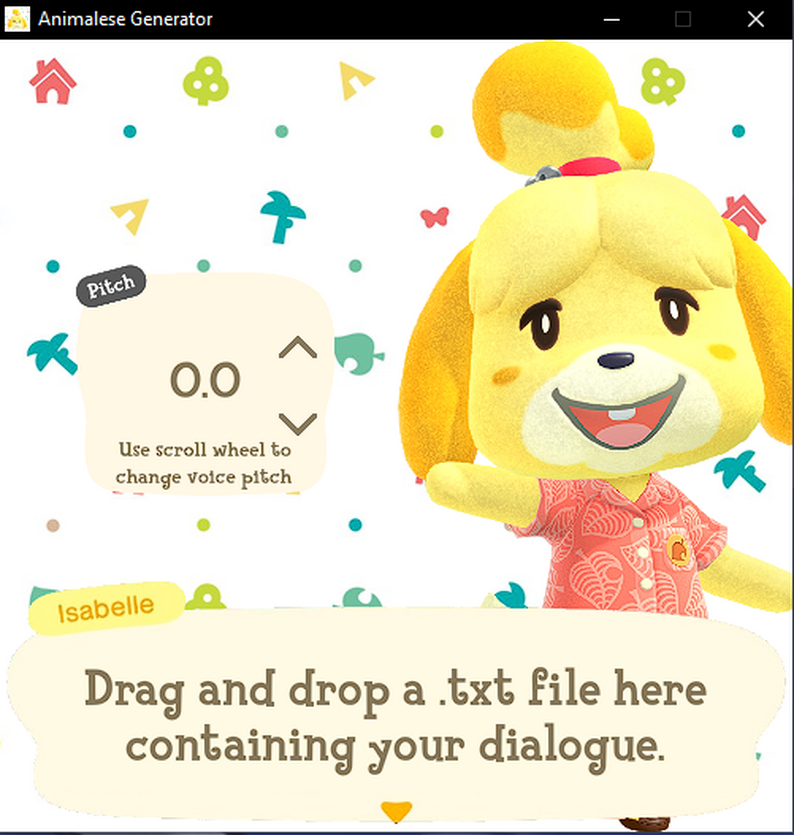The height and width of the screenshot is (835, 794).
Task: Increase the voice pitch with the up arrow
Action: (297, 348)
